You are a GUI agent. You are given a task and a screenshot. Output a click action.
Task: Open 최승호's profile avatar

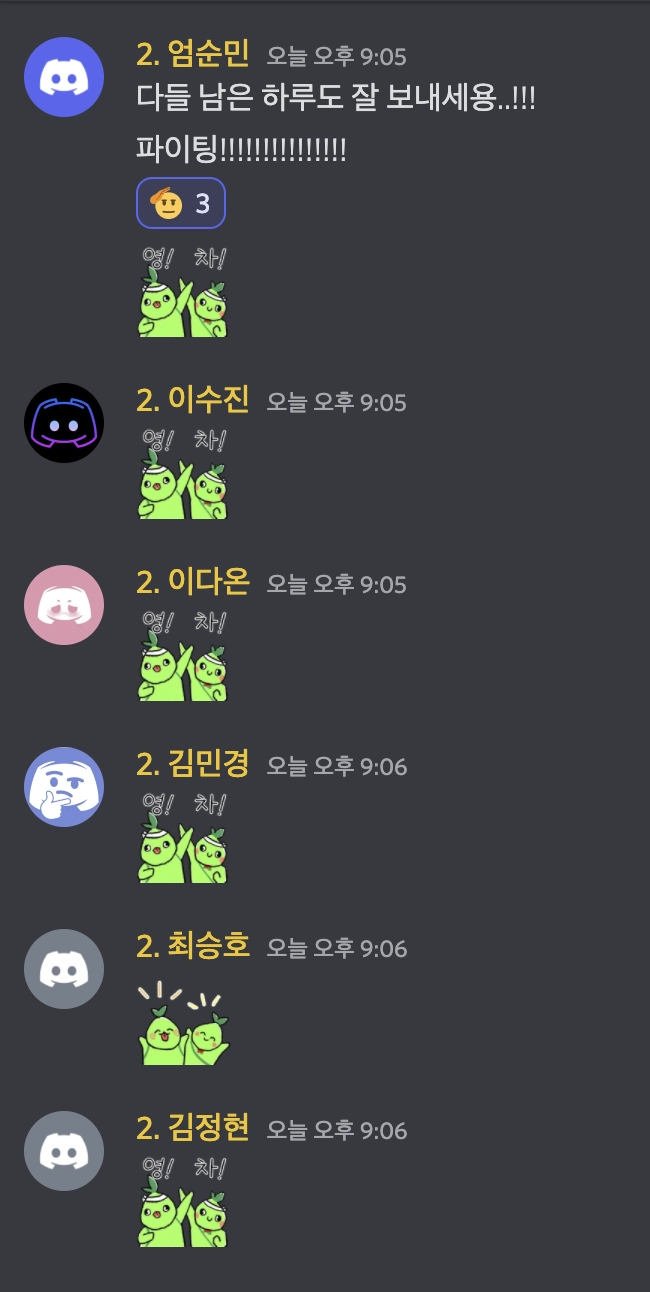(64, 969)
